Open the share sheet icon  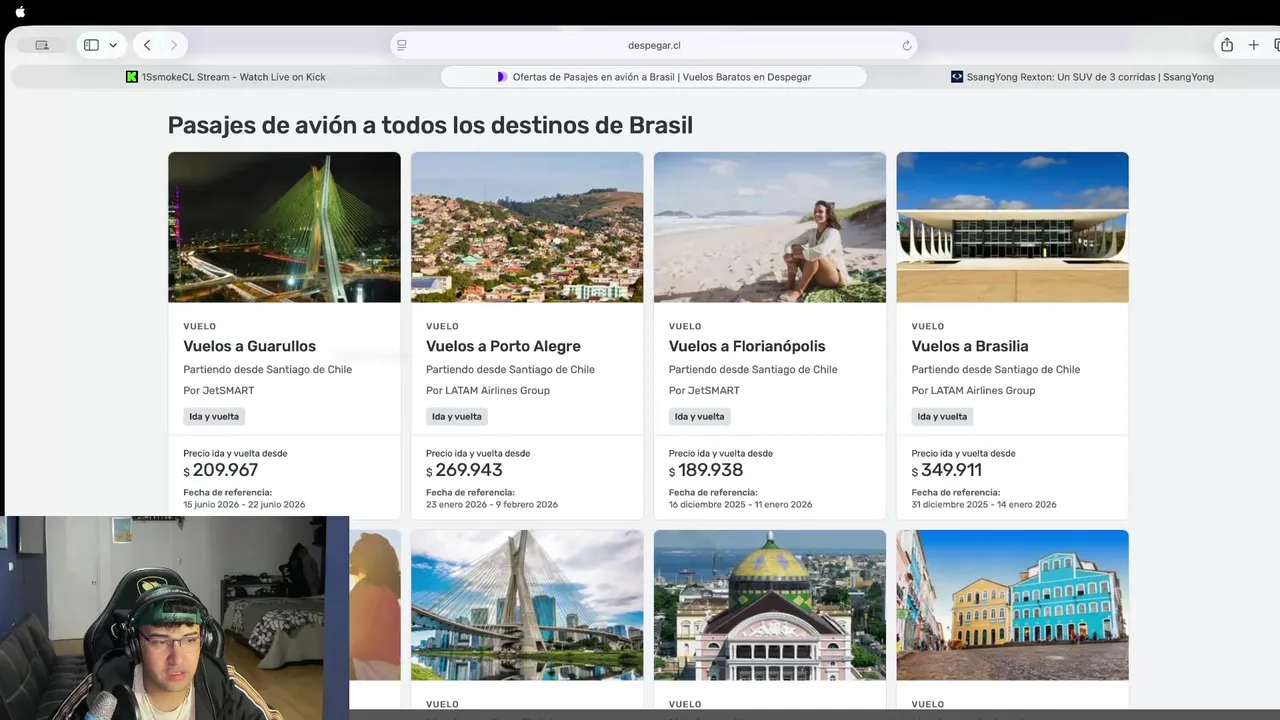pos(1226,45)
